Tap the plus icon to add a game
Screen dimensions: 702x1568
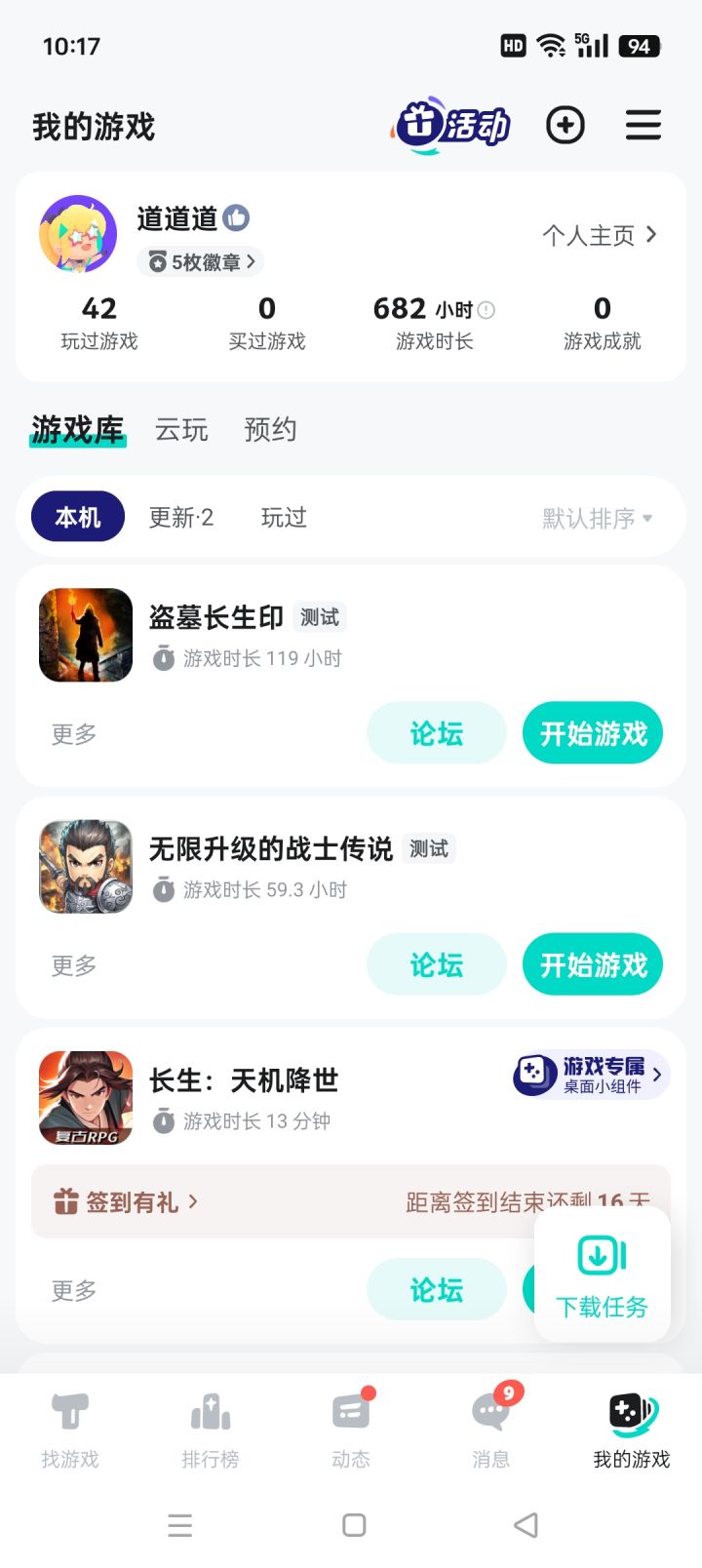[x=565, y=126]
